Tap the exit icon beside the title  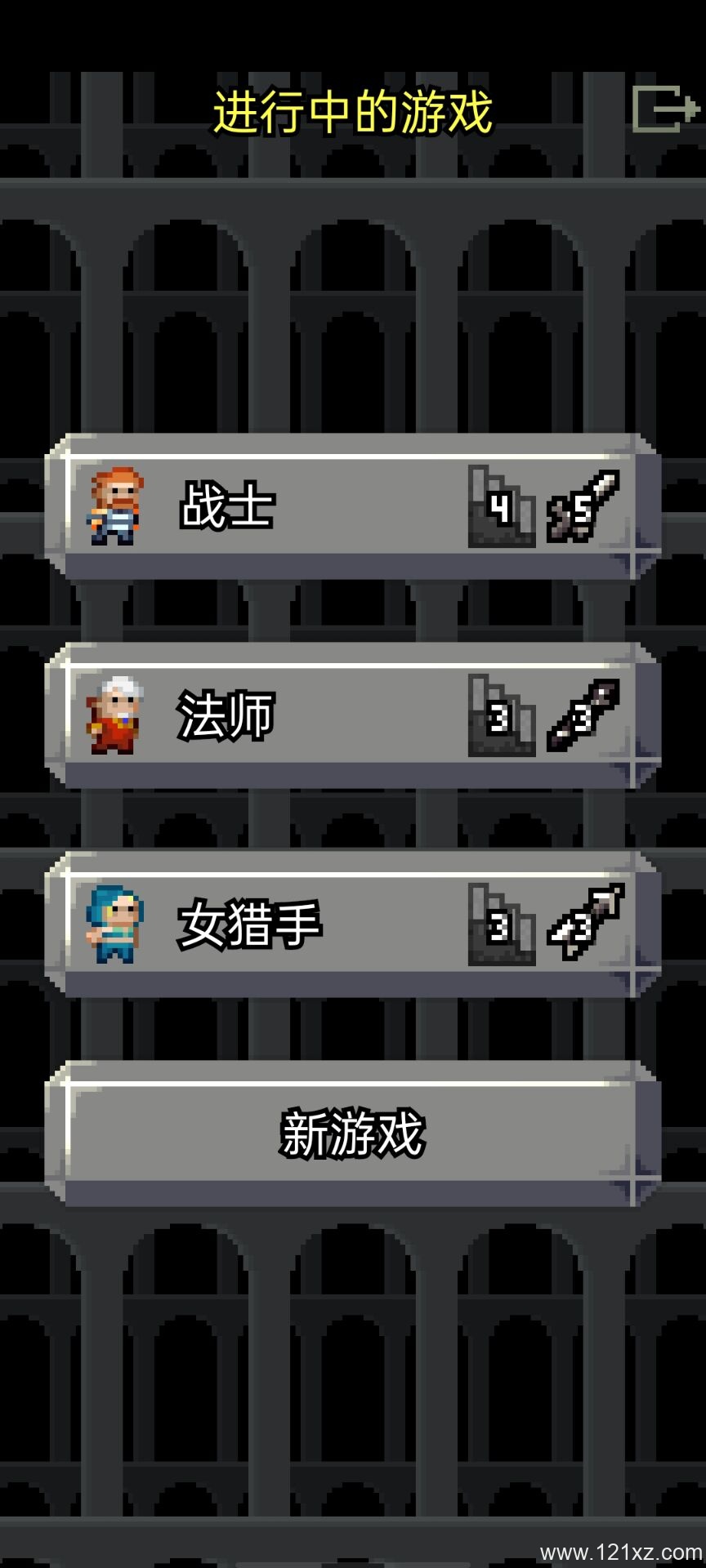point(665,109)
